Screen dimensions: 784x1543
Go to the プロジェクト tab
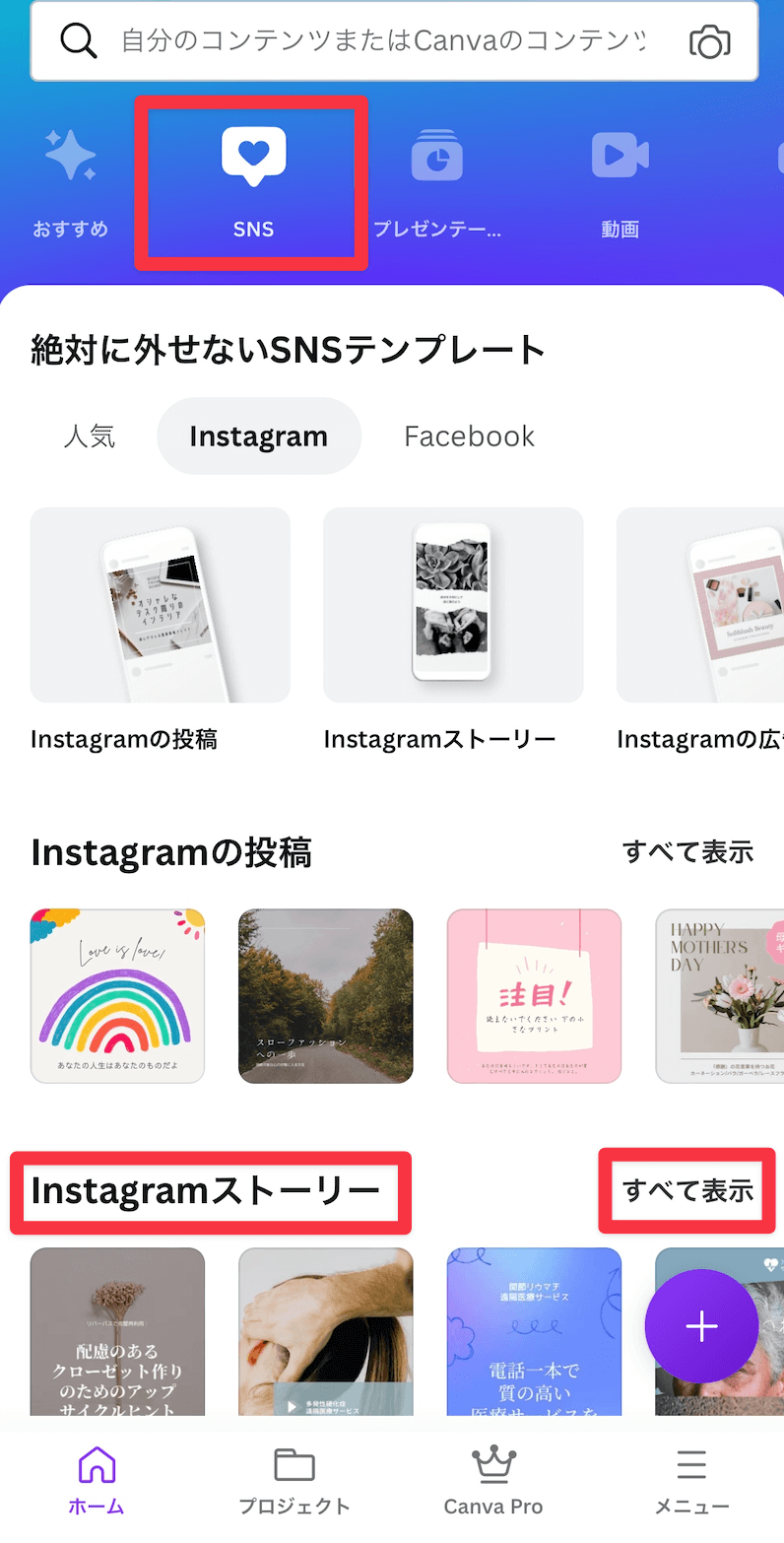click(x=294, y=1481)
